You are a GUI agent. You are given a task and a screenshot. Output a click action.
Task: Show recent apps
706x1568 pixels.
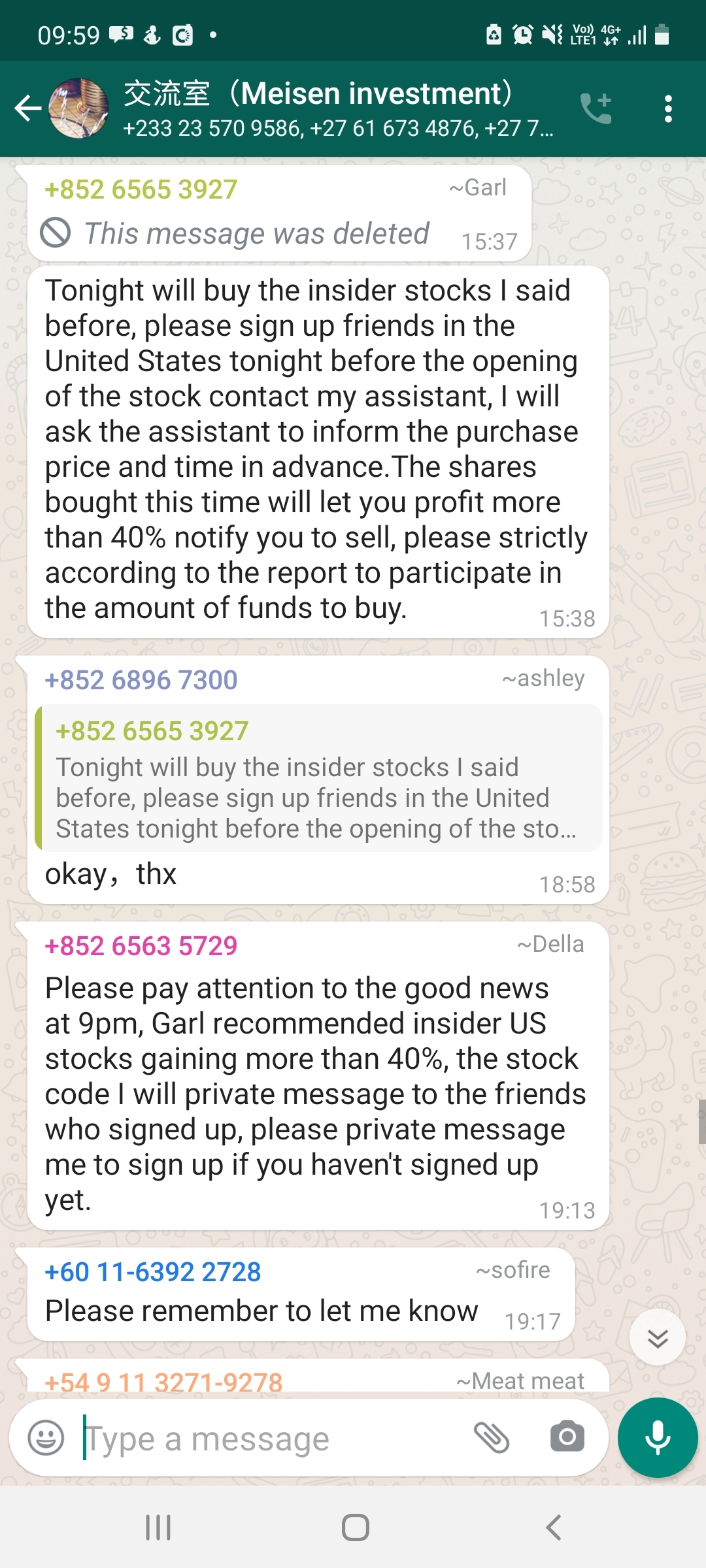click(x=158, y=1527)
